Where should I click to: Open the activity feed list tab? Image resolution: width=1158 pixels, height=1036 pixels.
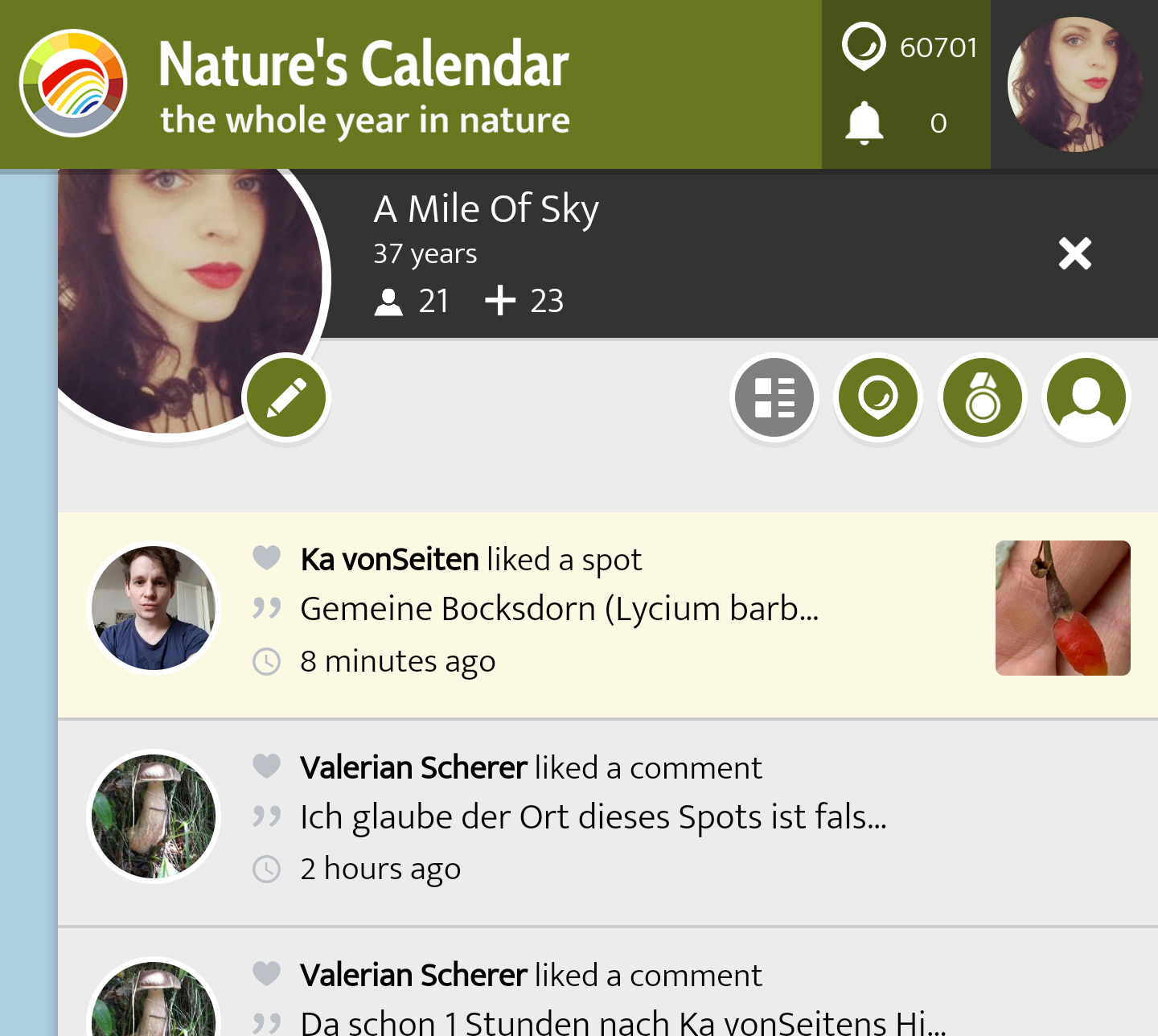point(774,397)
